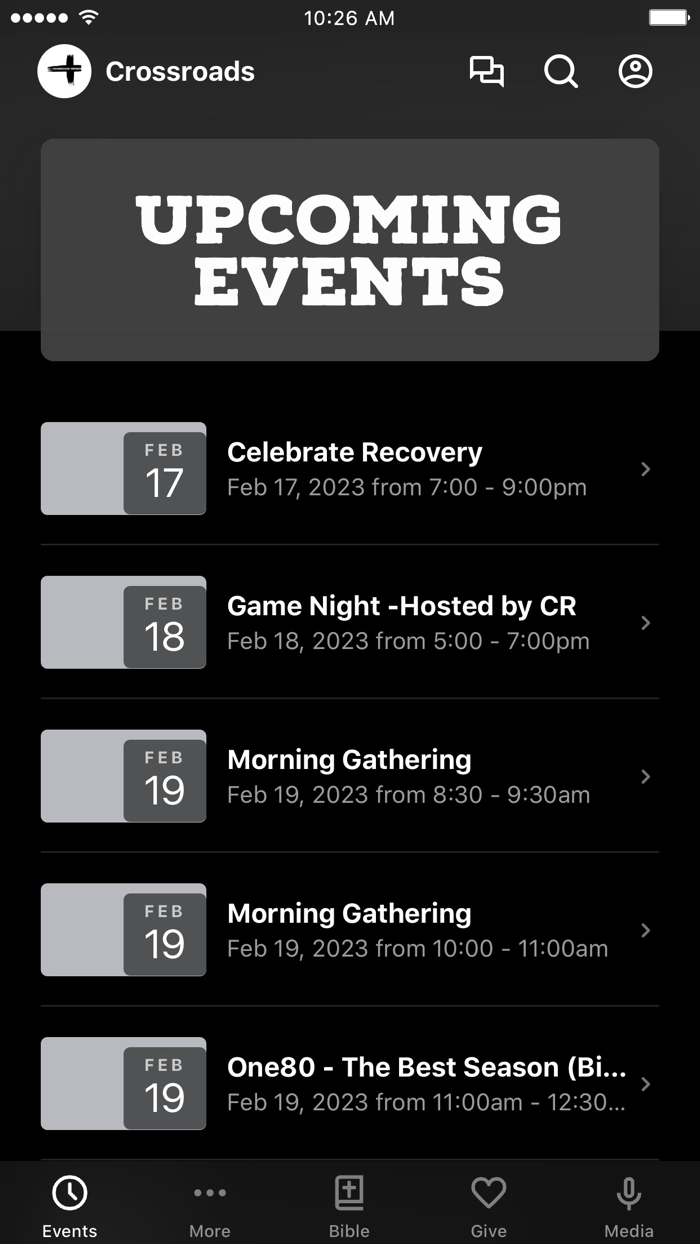View Game Night -Hosted by CR event

pyautogui.click(x=350, y=623)
